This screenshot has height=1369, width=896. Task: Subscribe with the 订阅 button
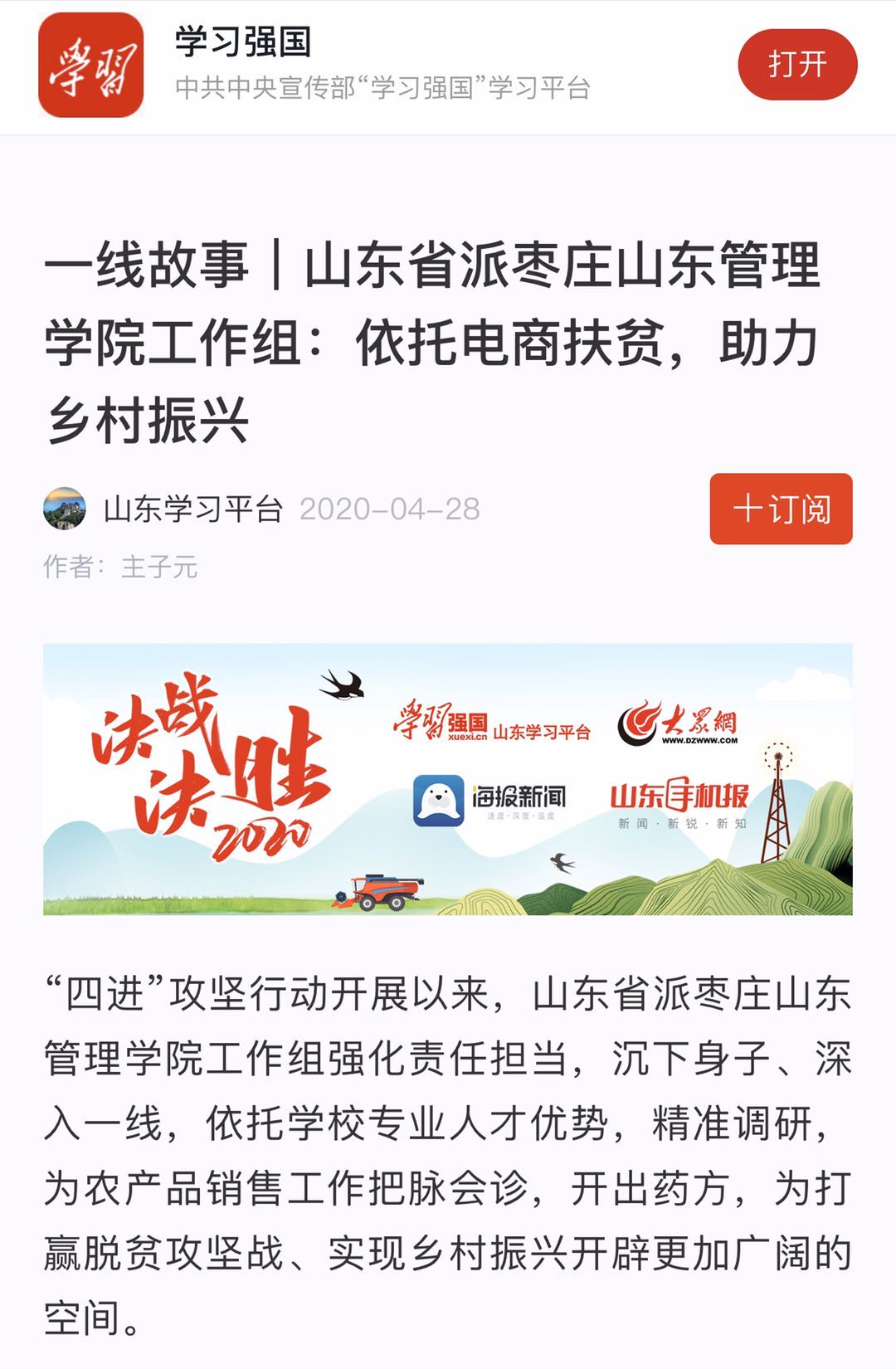(x=781, y=509)
